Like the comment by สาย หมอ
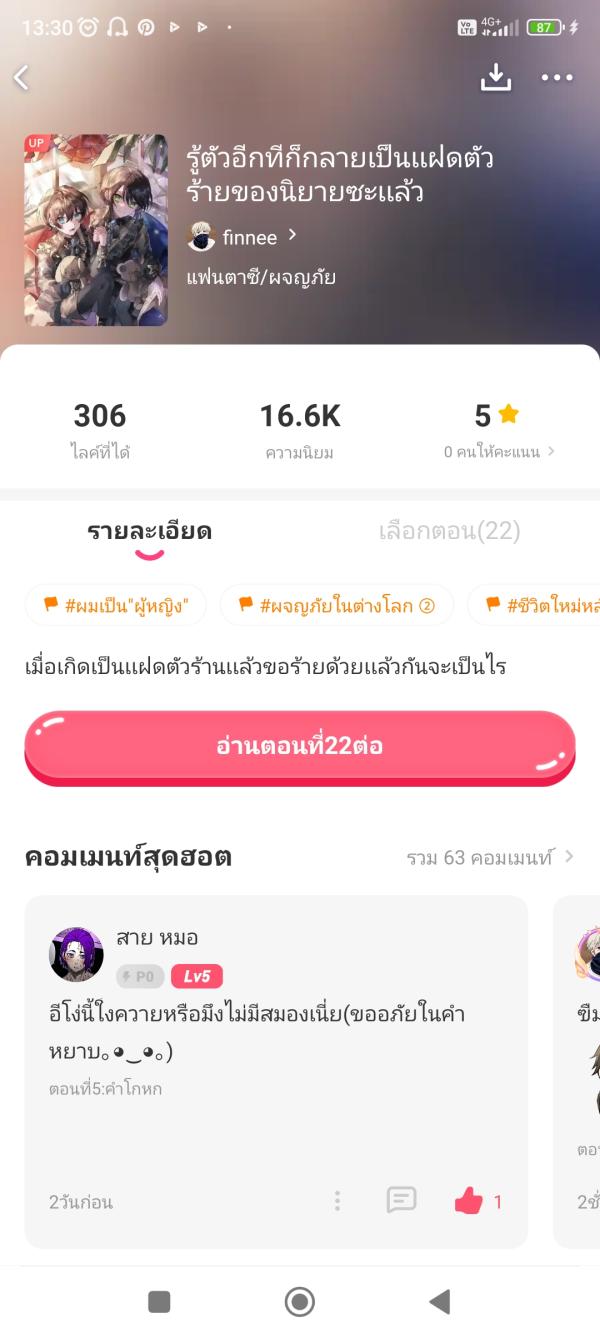 pos(469,1201)
